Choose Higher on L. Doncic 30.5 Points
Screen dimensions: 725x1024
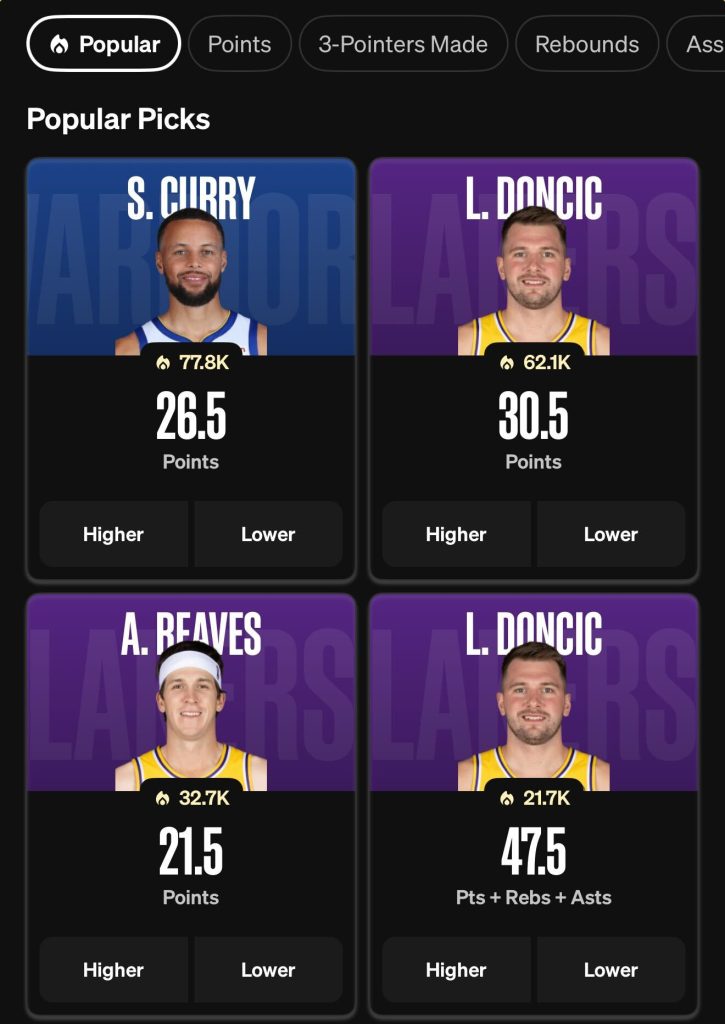[456, 534]
